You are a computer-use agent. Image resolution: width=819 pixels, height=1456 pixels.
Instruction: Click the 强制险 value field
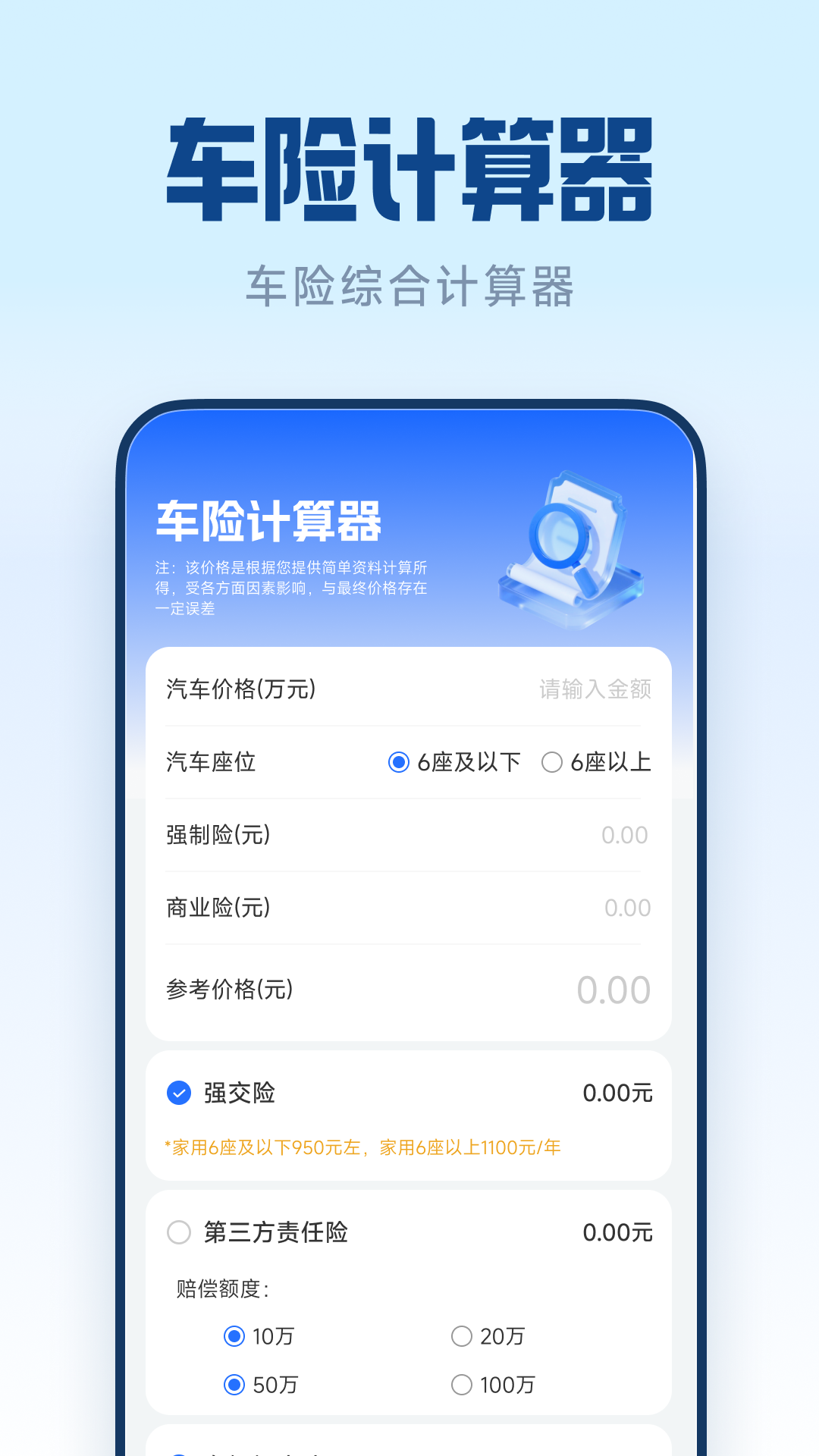pyautogui.click(x=626, y=834)
